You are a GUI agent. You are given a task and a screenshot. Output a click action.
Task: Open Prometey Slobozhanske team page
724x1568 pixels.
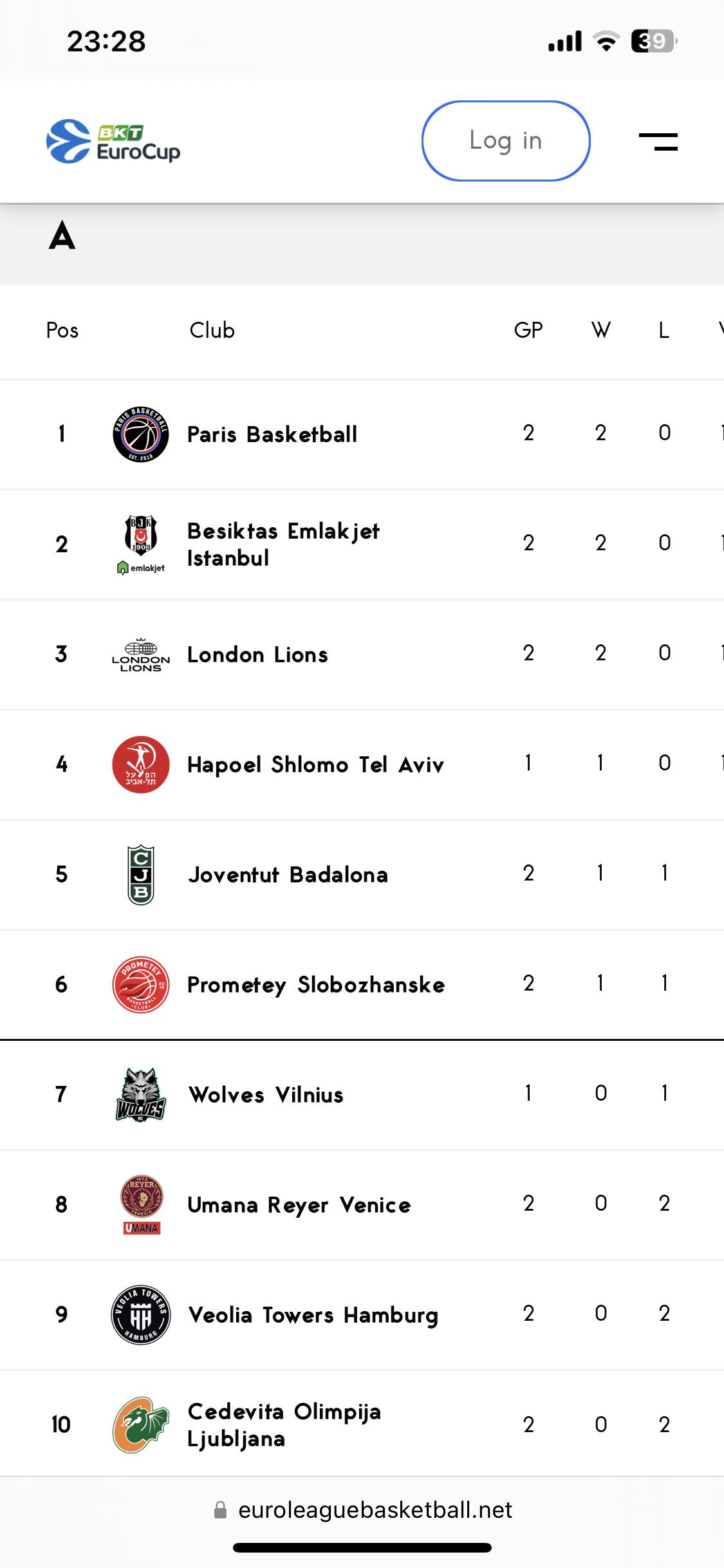(x=315, y=985)
